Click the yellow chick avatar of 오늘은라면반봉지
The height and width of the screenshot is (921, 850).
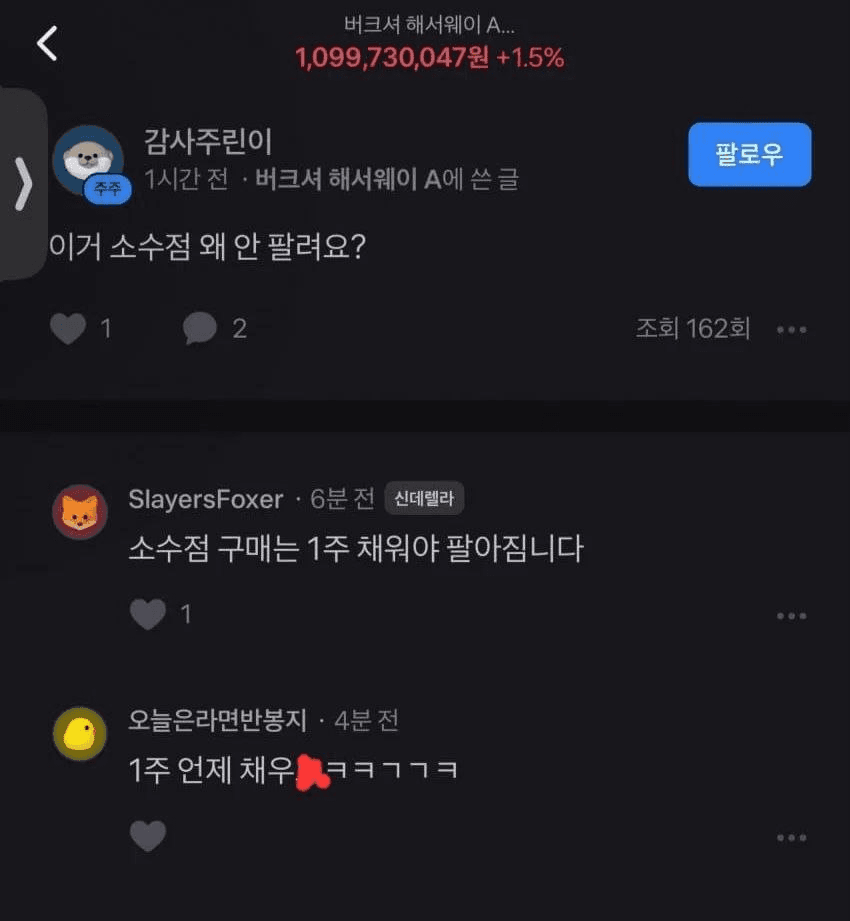(x=79, y=733)
